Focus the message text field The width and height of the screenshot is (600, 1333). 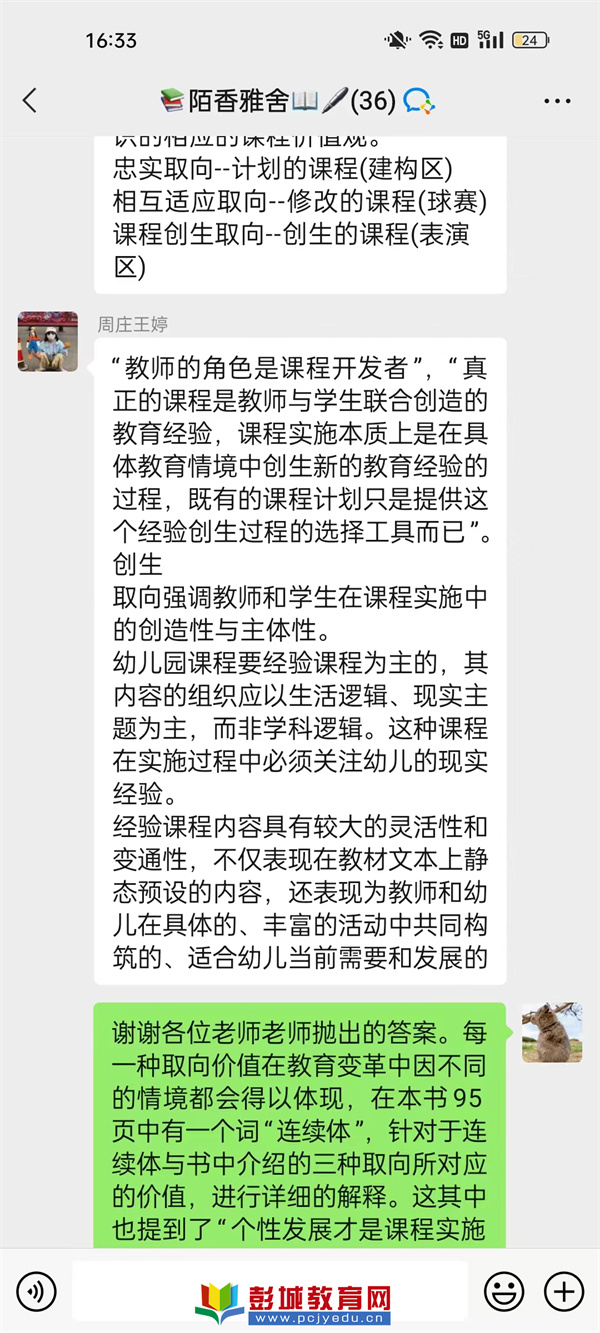click(270, 1290)
